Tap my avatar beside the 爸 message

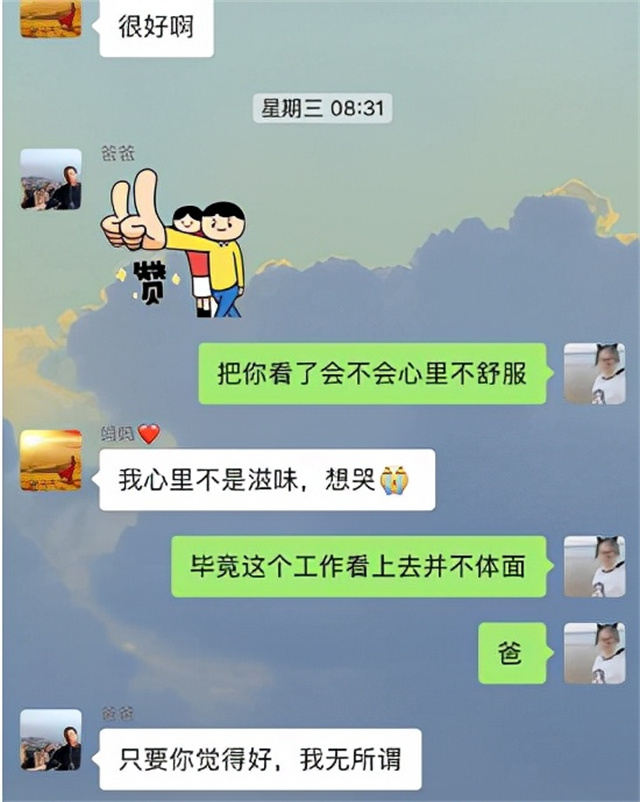[x=594, y=652]
